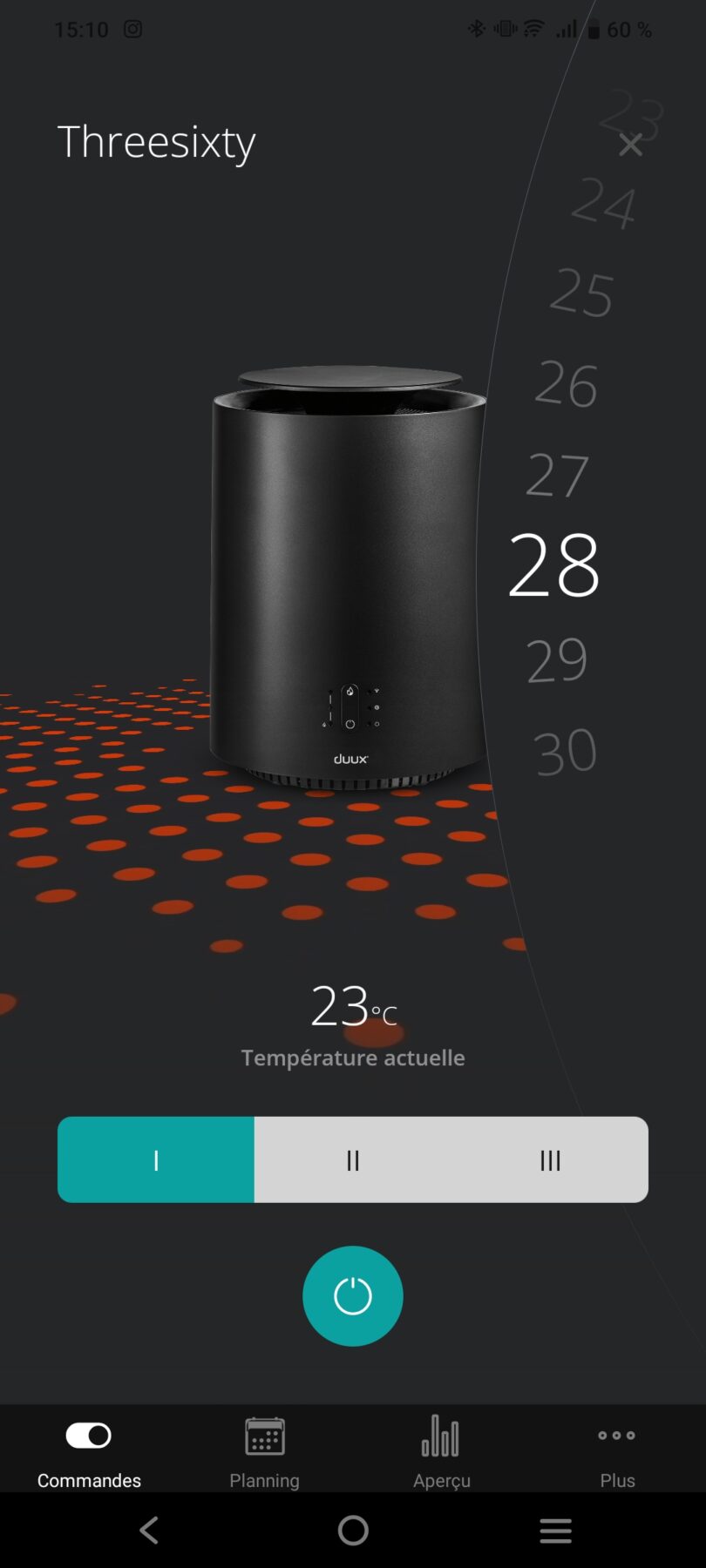
Task: Select 25 degrees in the picker
Action: [581, 293]
